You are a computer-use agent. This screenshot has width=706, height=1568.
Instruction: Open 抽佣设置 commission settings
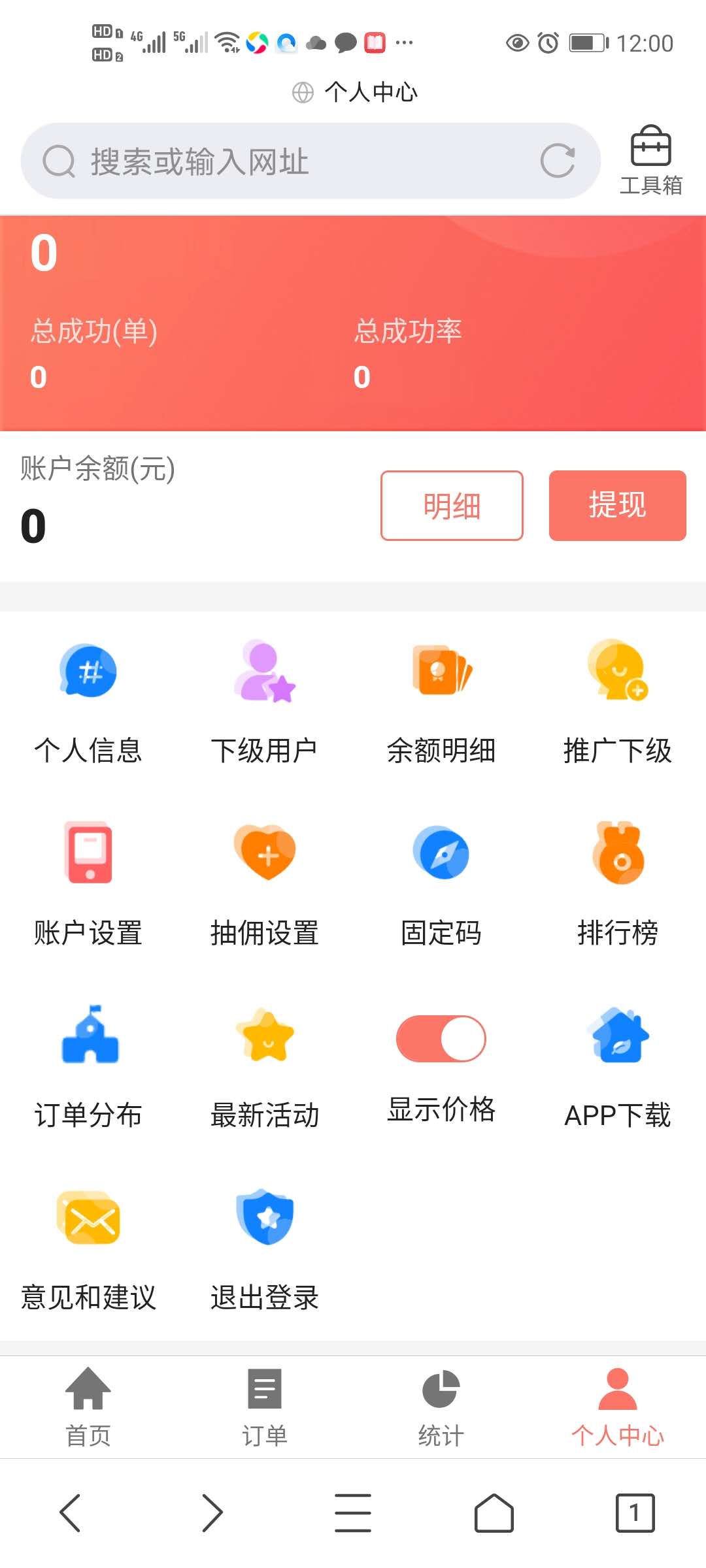tap(265, 886)
